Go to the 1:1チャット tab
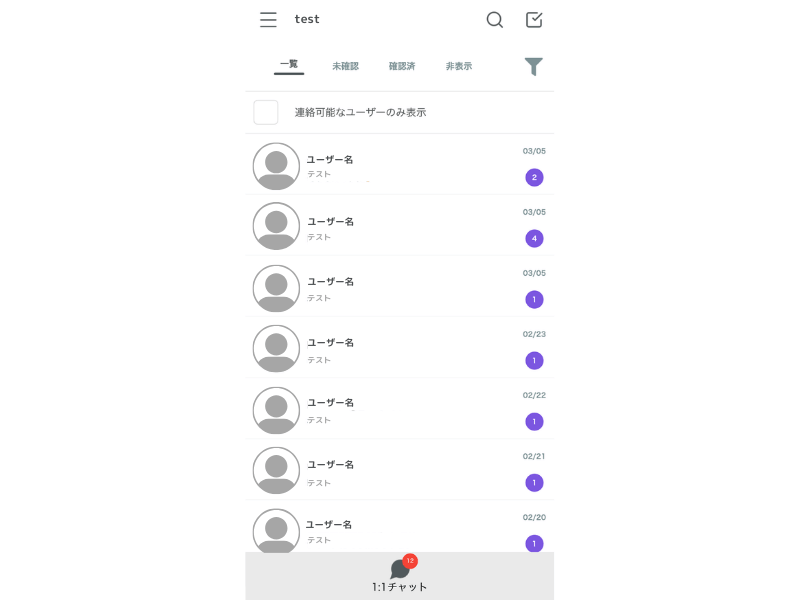Screen dimensions: 800x600 (x=400, y=576)
